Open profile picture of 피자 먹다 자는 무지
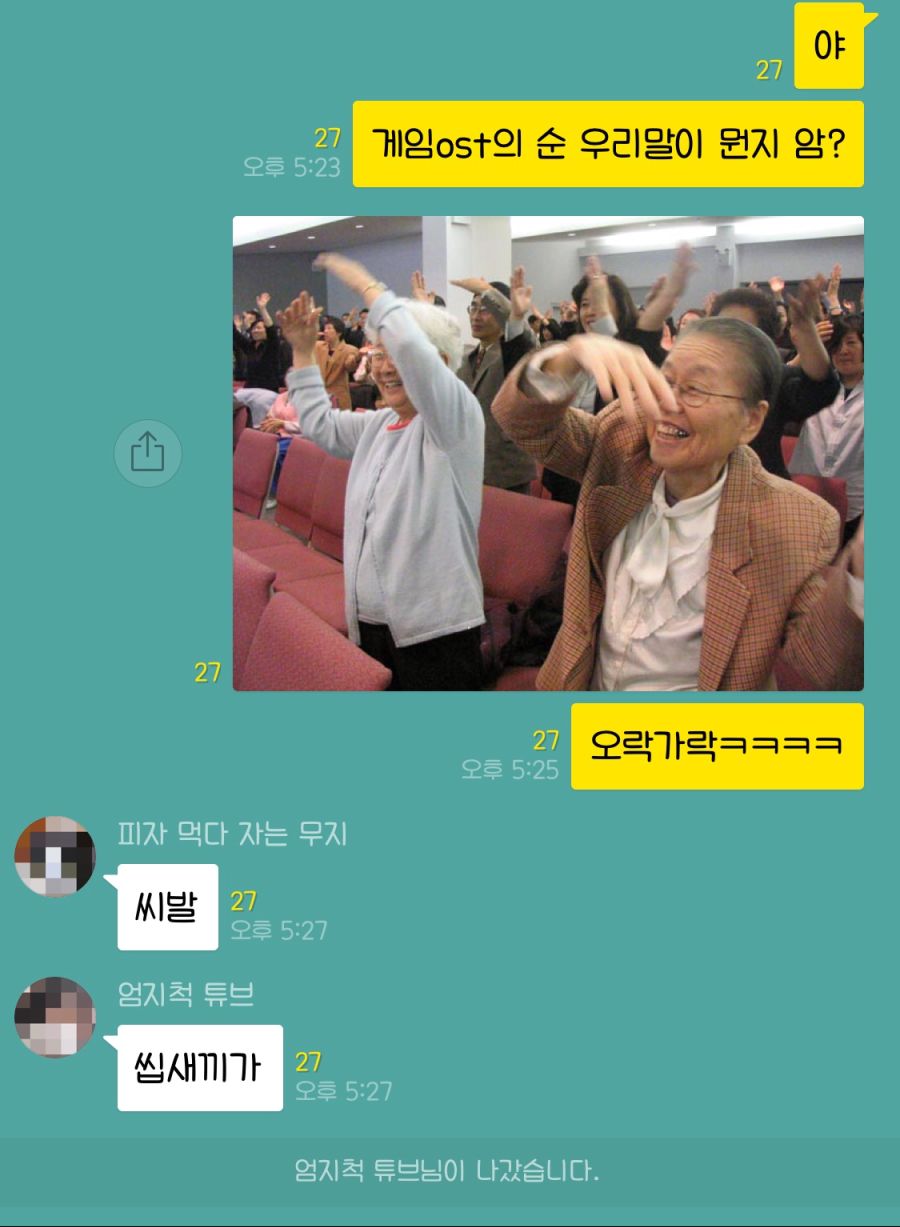 click(55, 856)
